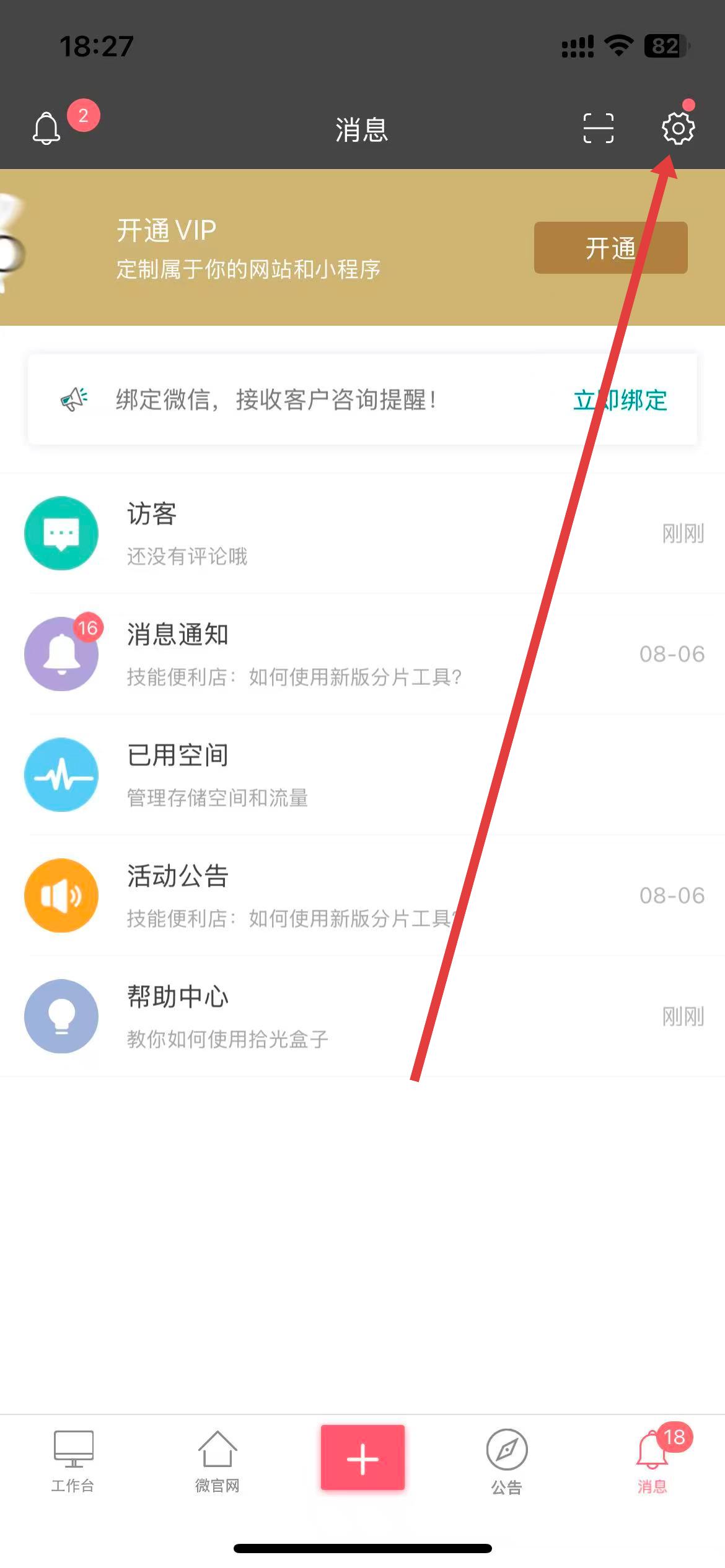Switch to the 工作台 tab

73,1460
